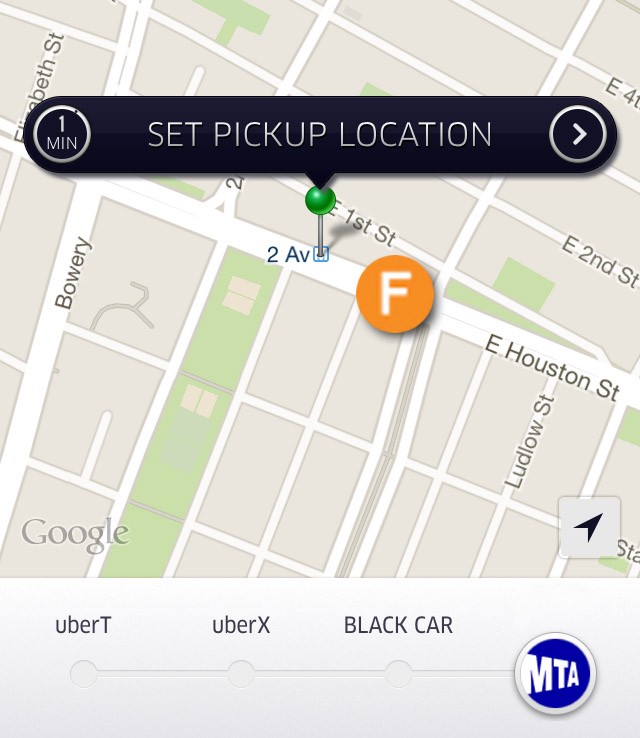
Task: Select the uberX vehicle option
Action: [x=241, y=673]
